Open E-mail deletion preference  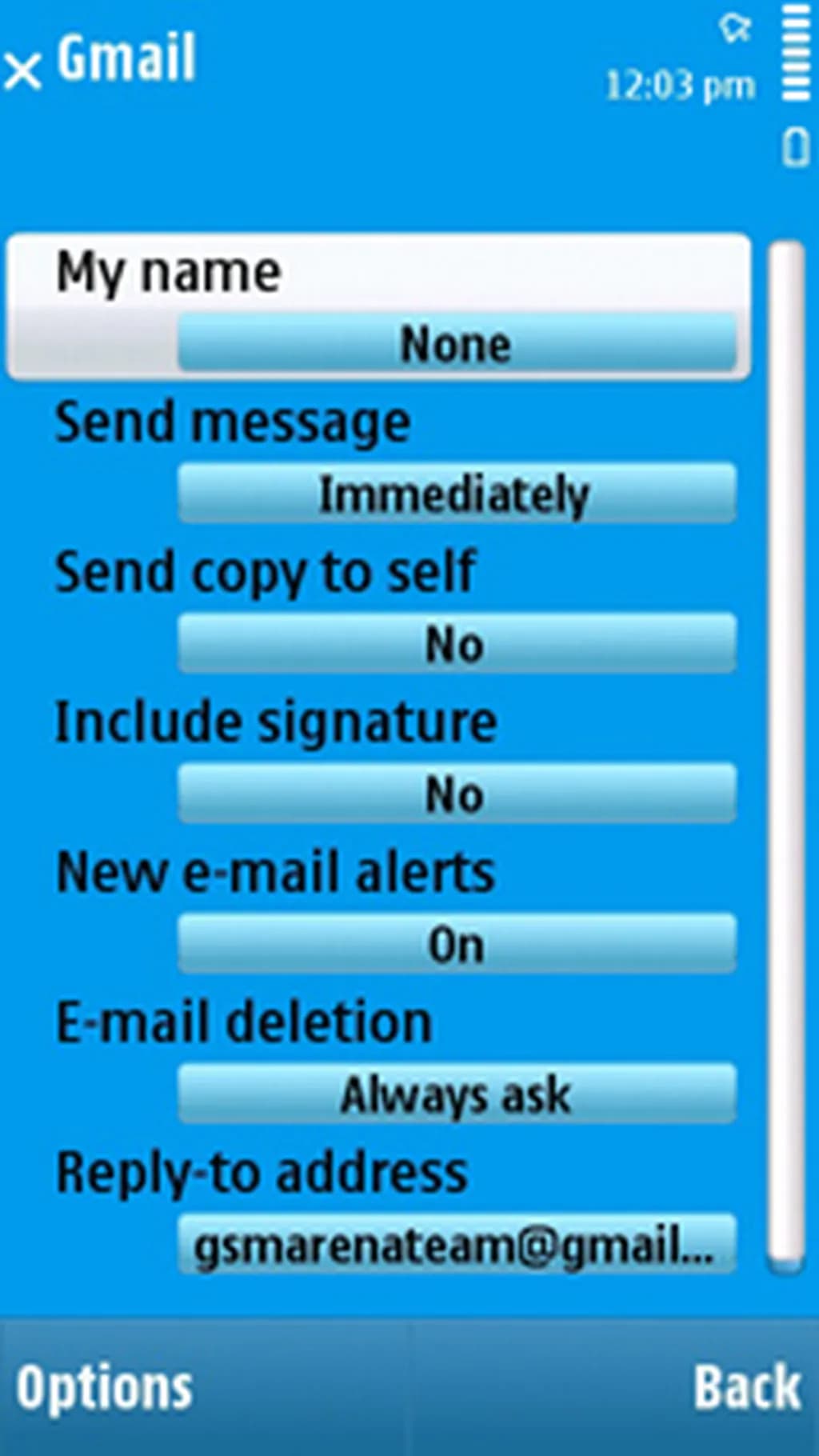pyautogui.click(x=456, y=1094)
